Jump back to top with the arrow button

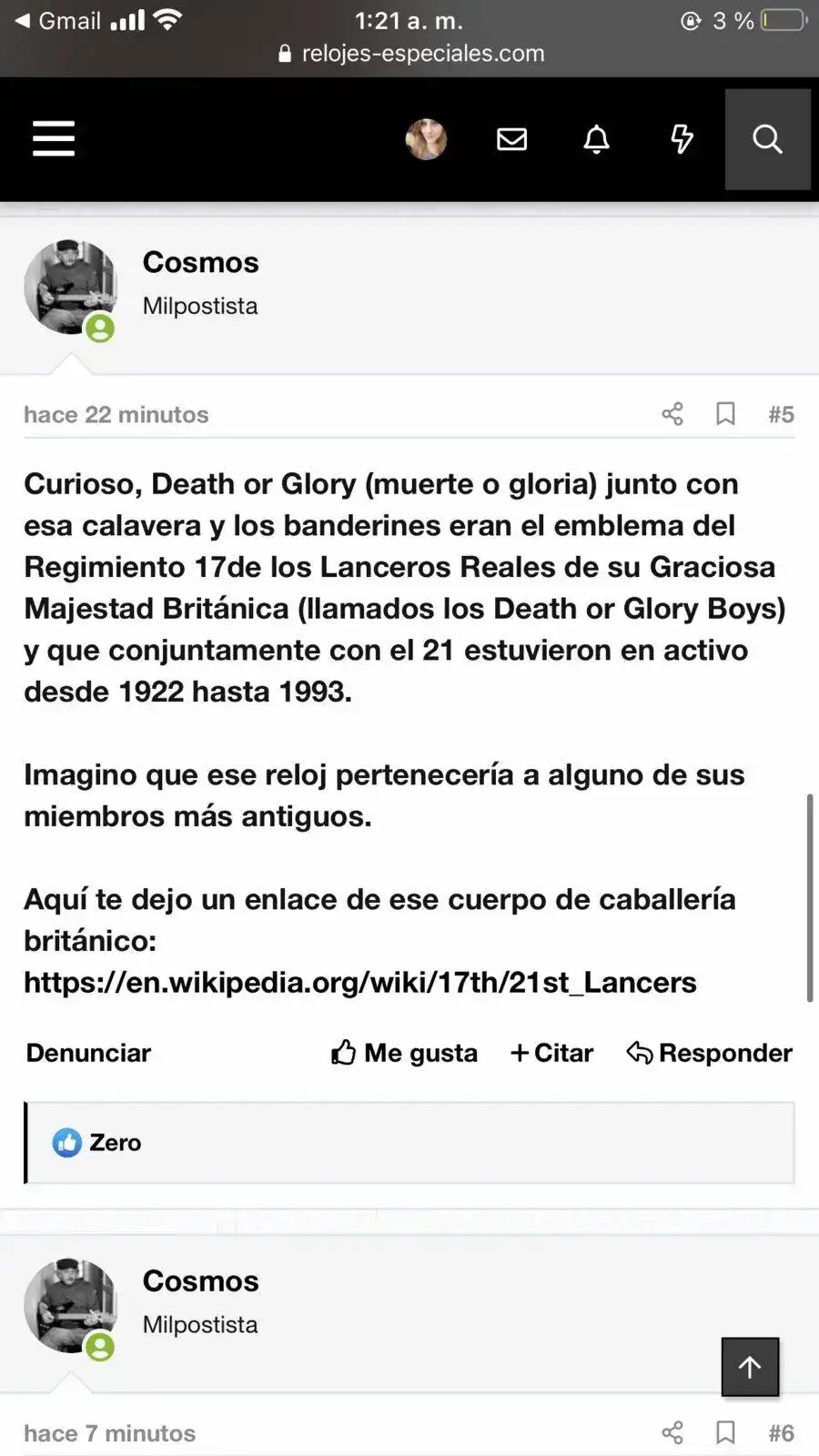point(750,1366)
